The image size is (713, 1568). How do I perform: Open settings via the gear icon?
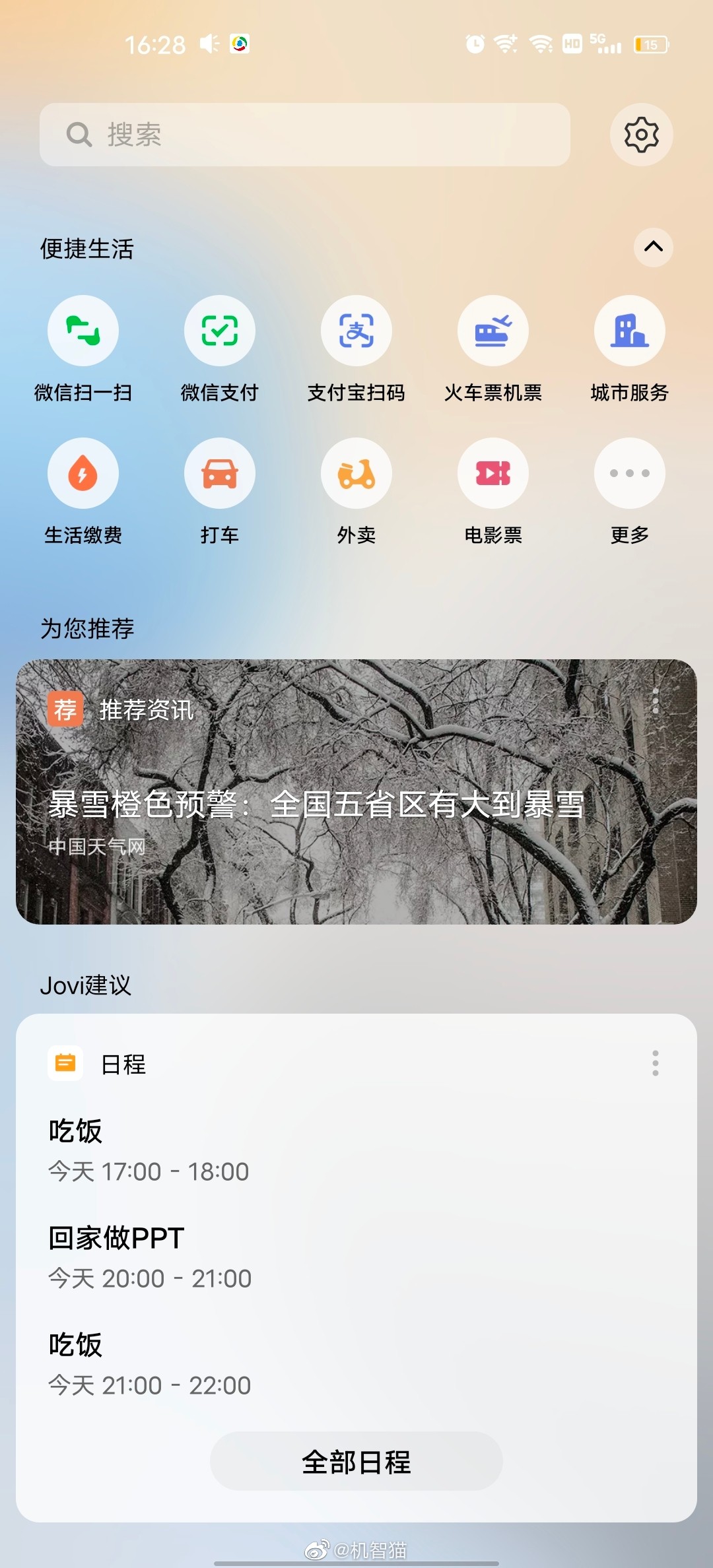tap(641, 135)
